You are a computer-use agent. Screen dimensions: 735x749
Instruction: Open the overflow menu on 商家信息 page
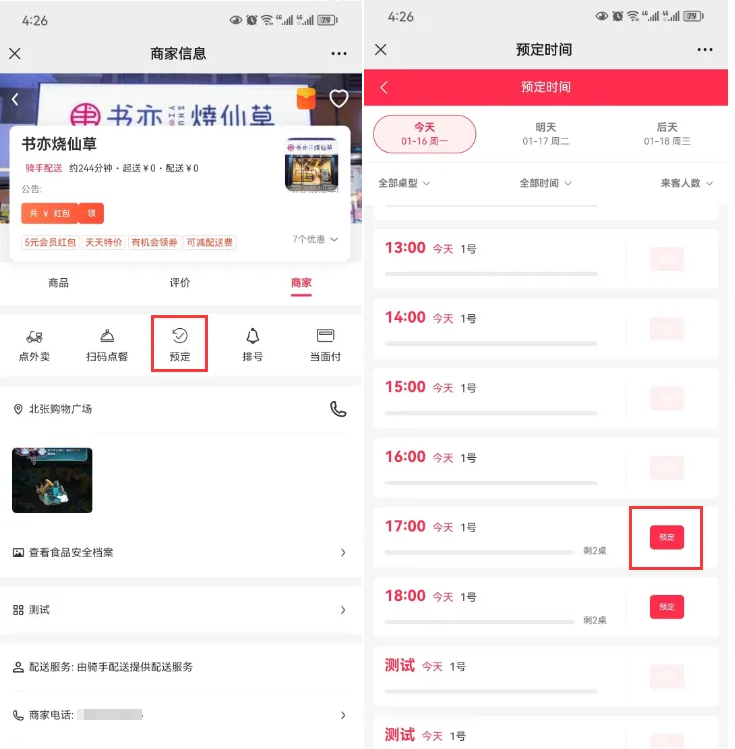[339, 54]
